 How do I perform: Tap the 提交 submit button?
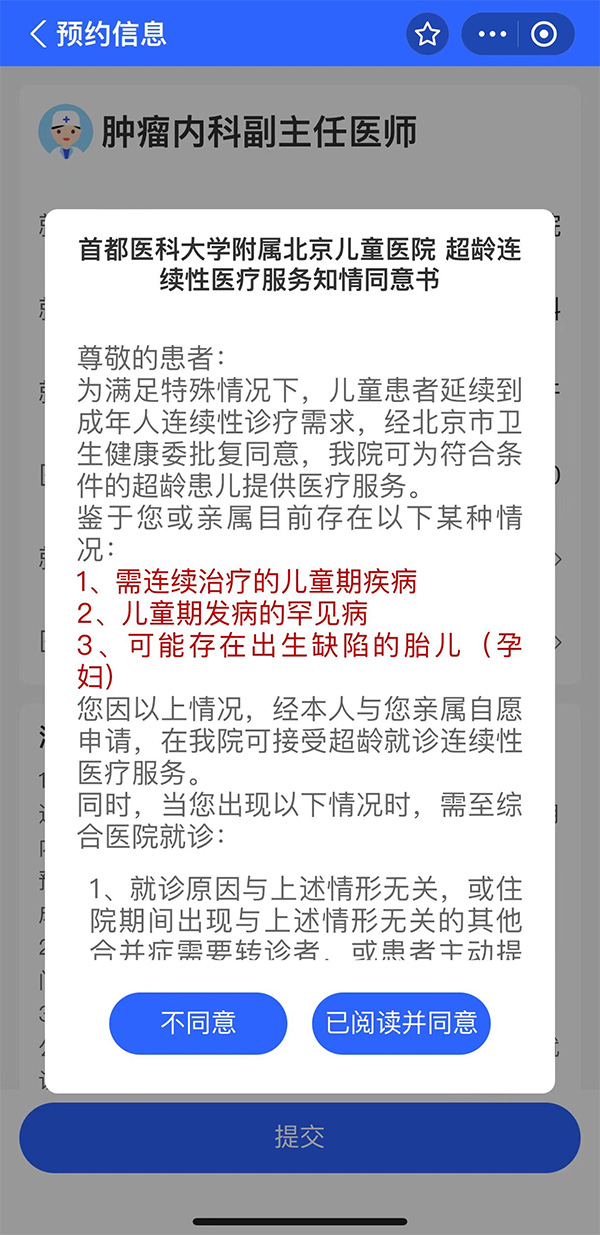point(299,1137)
